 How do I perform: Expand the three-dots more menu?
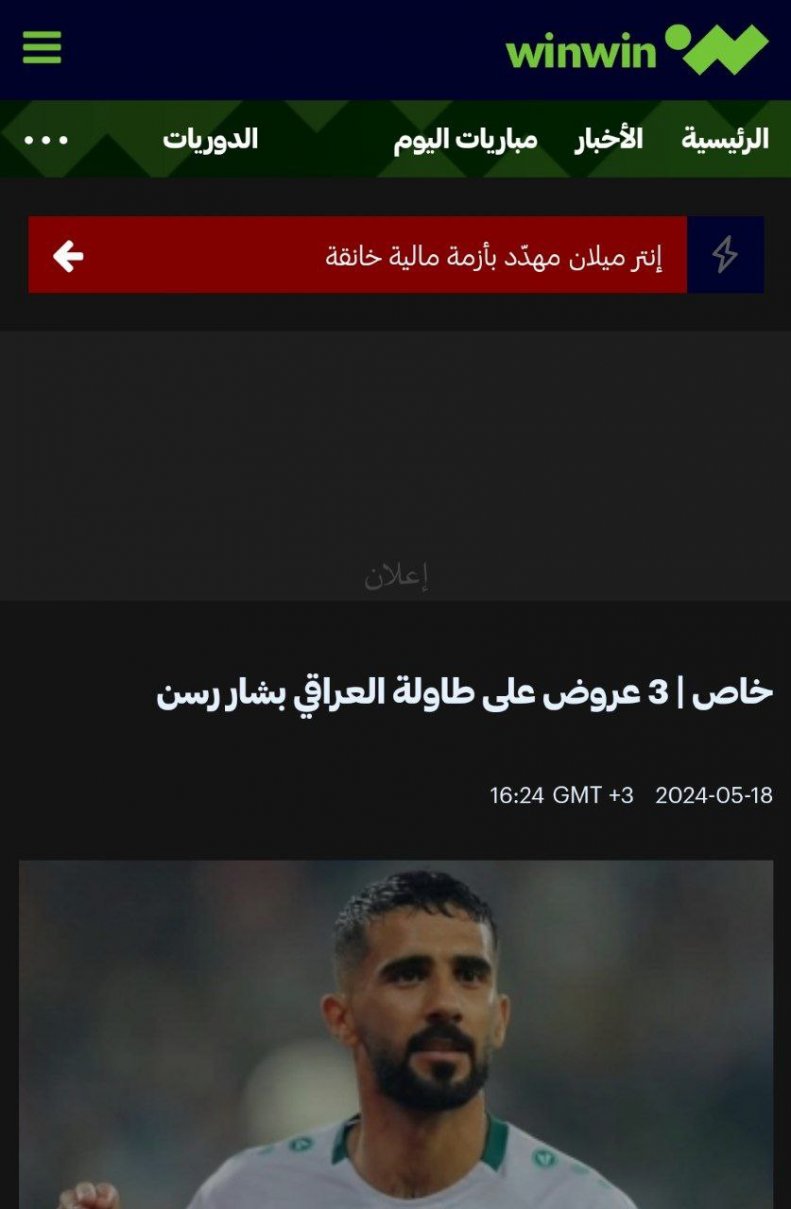(46, 139)
